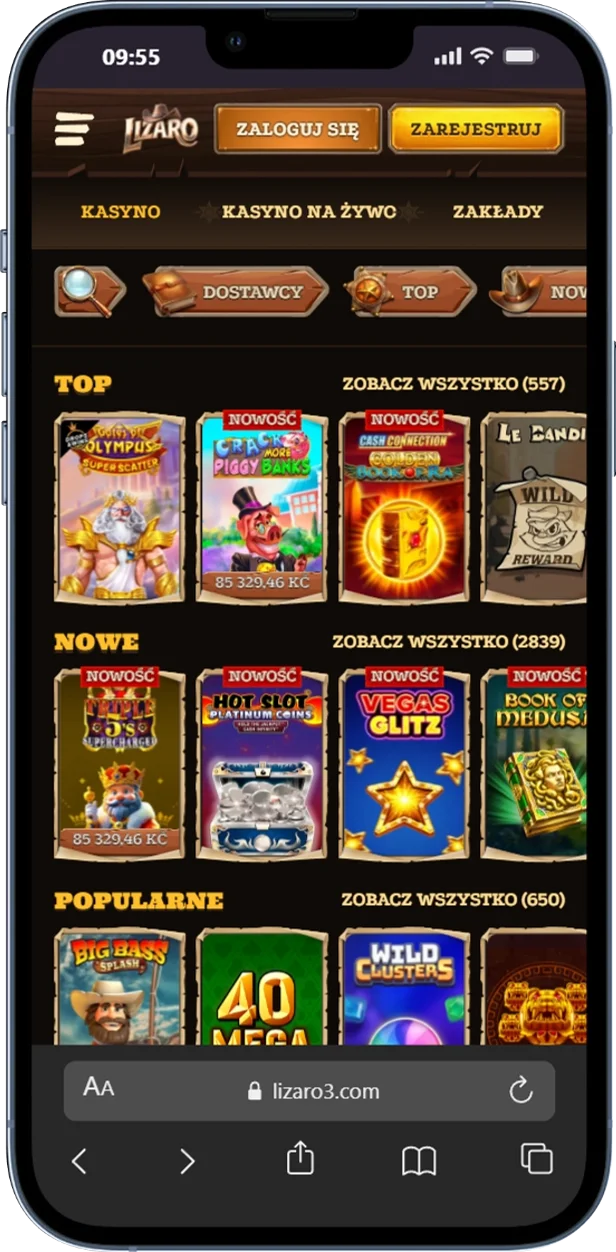
Task: Open Cash Connection Golden Book game
Action: pos(404,508)
